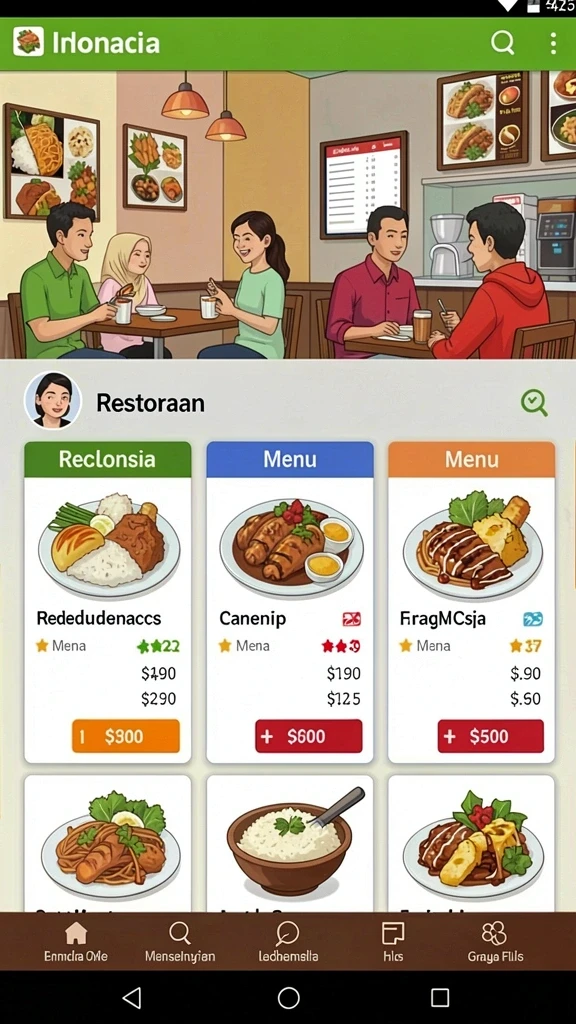Open the Hlcs tab
Screen dimensions: 576x1024
(392, 942)
